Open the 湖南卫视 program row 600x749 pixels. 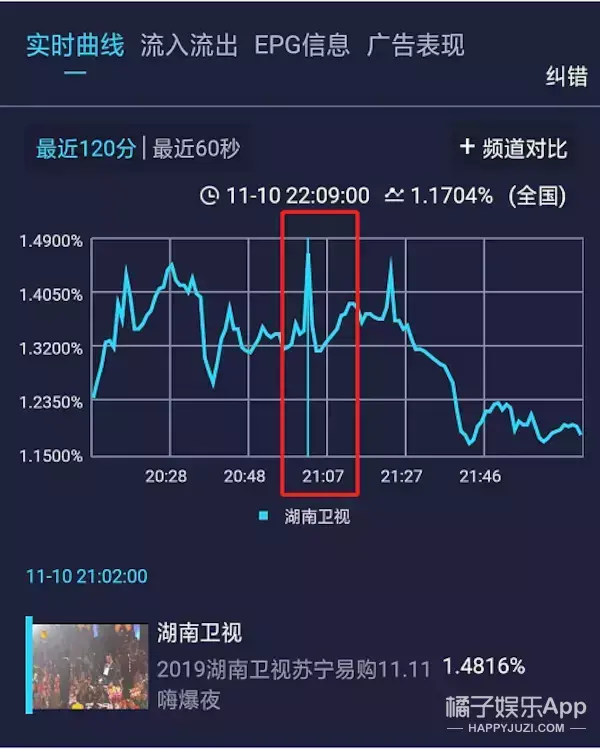point(300,665)
